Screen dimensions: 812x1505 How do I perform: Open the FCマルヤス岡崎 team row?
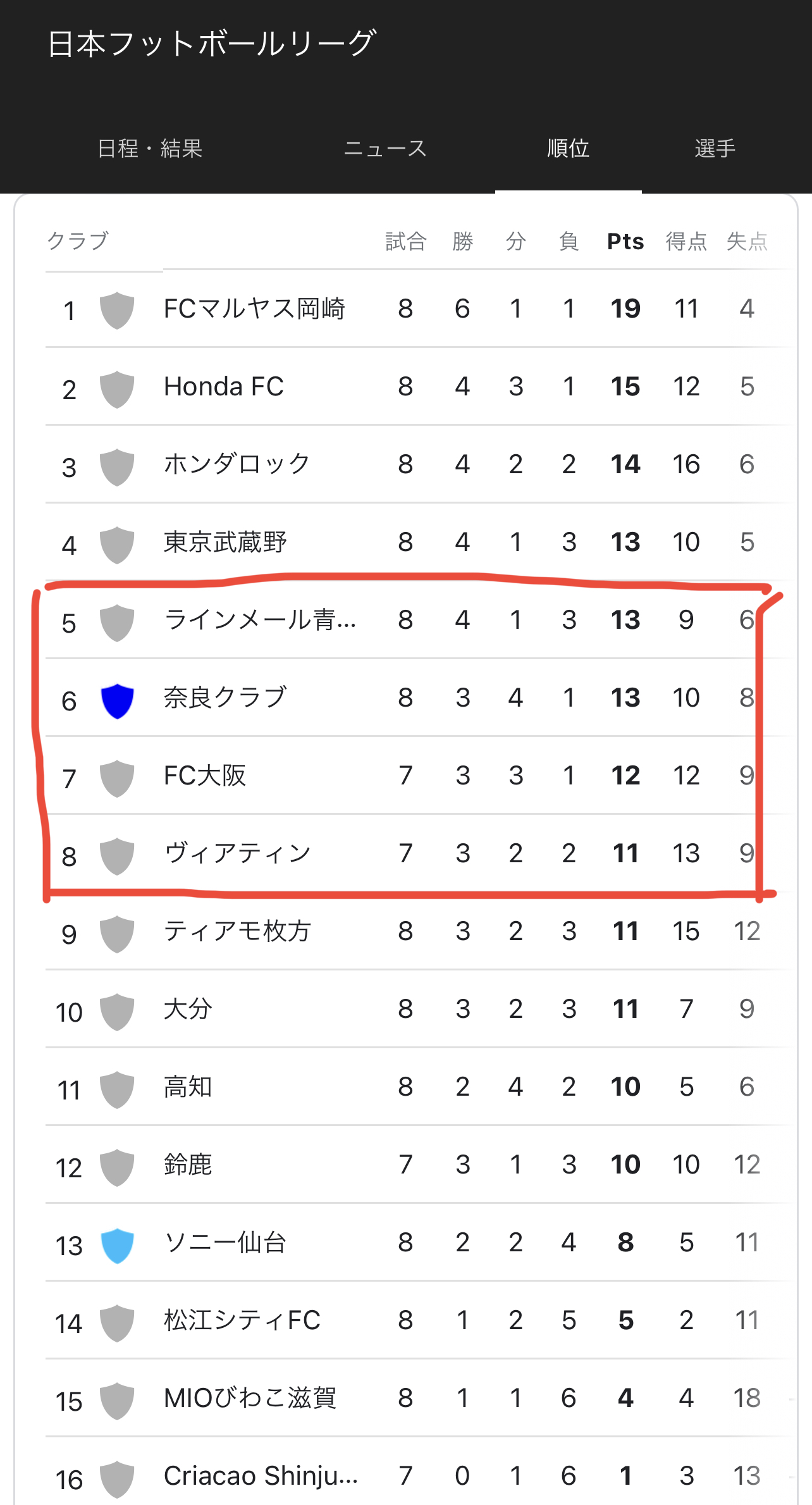click(419, 309)
